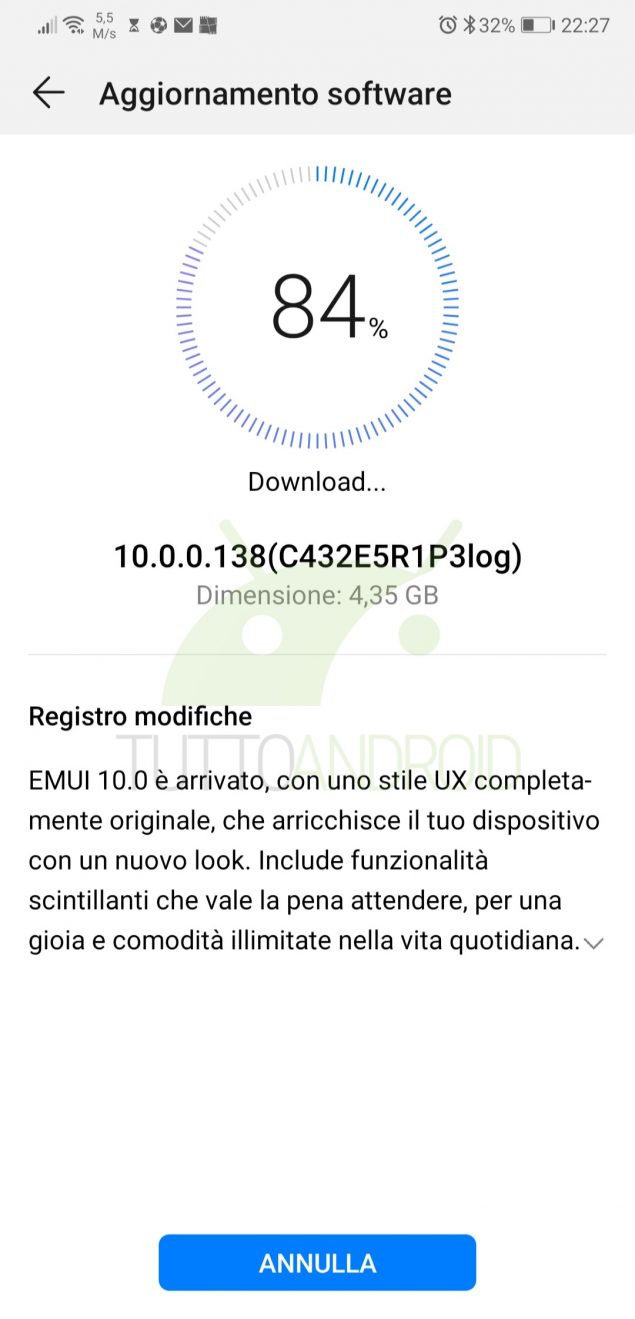This screenshot has height=1319, width=635.
Task: Go back from Aggiornamento software
Action: point(48,93)
